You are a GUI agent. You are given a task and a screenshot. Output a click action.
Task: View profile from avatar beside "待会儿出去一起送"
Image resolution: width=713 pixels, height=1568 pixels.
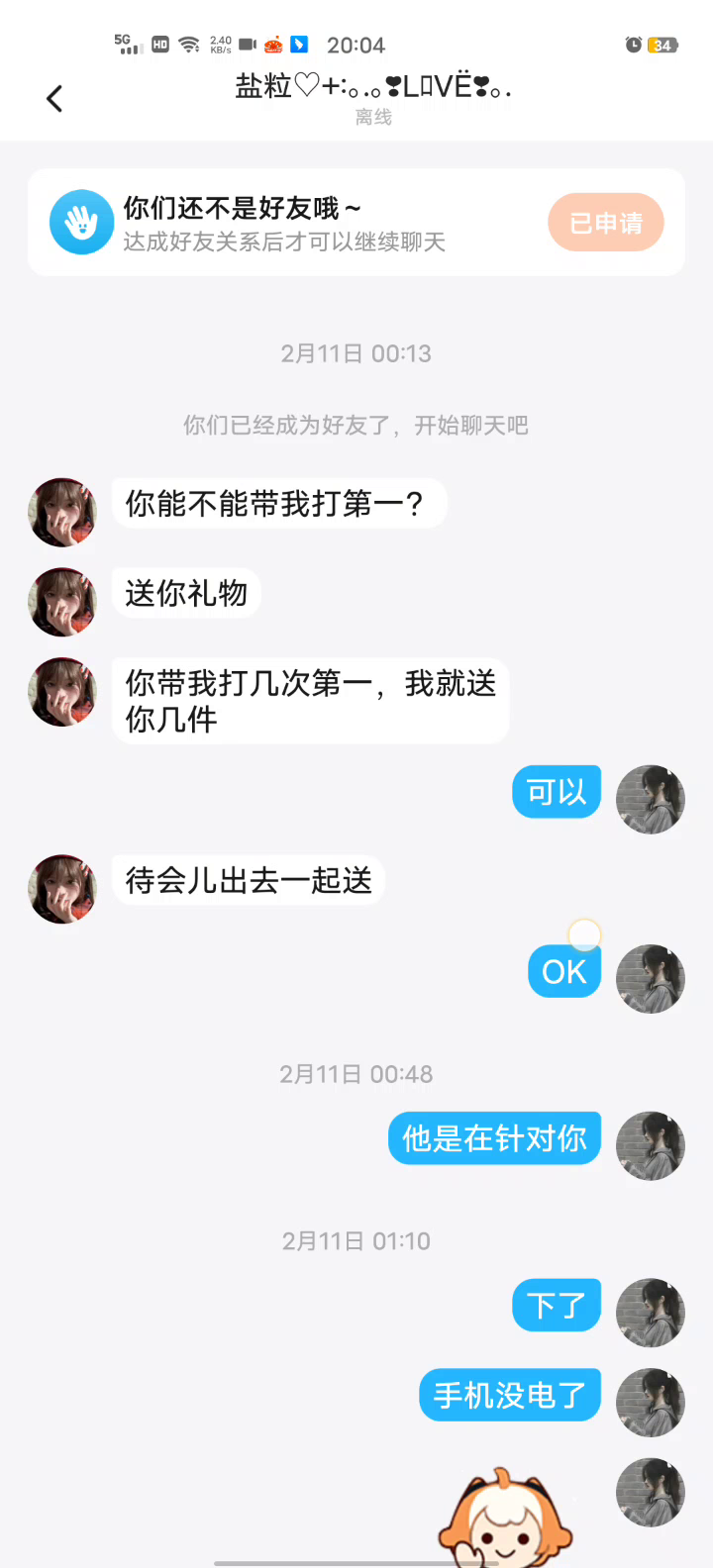(62, 889)
